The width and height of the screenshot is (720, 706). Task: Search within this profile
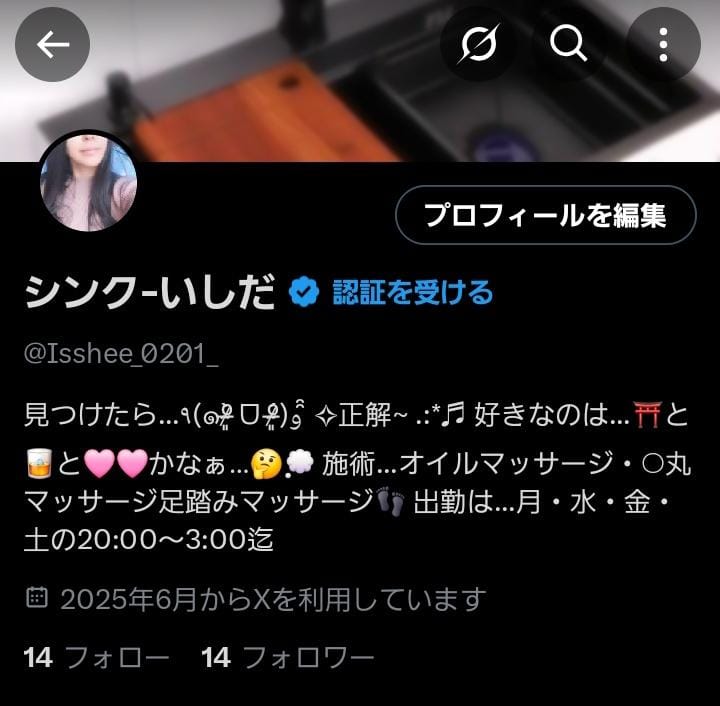click(x=568, y=45)
